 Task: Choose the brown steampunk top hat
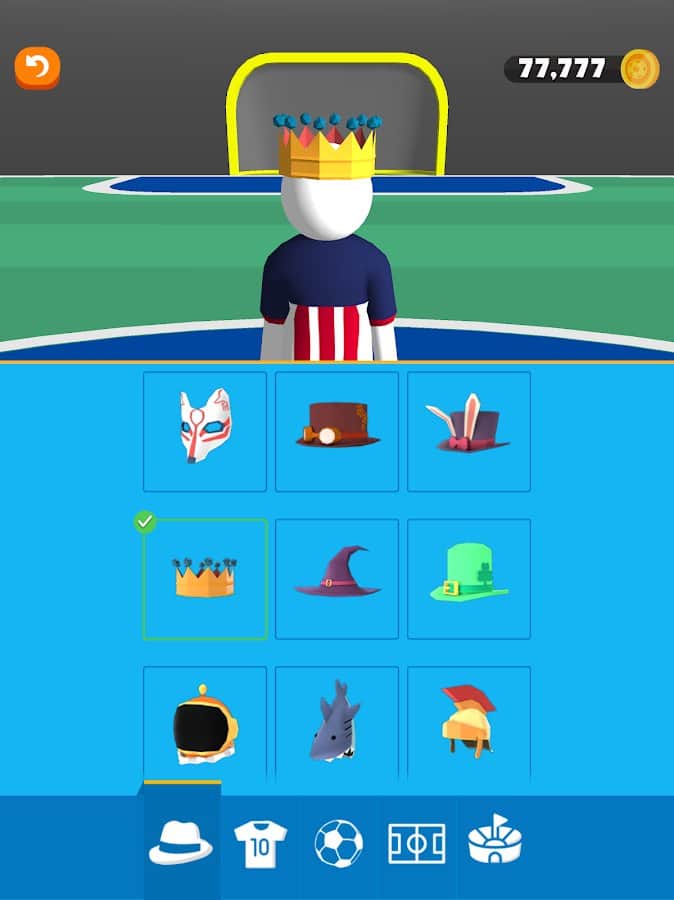(337, 431)
